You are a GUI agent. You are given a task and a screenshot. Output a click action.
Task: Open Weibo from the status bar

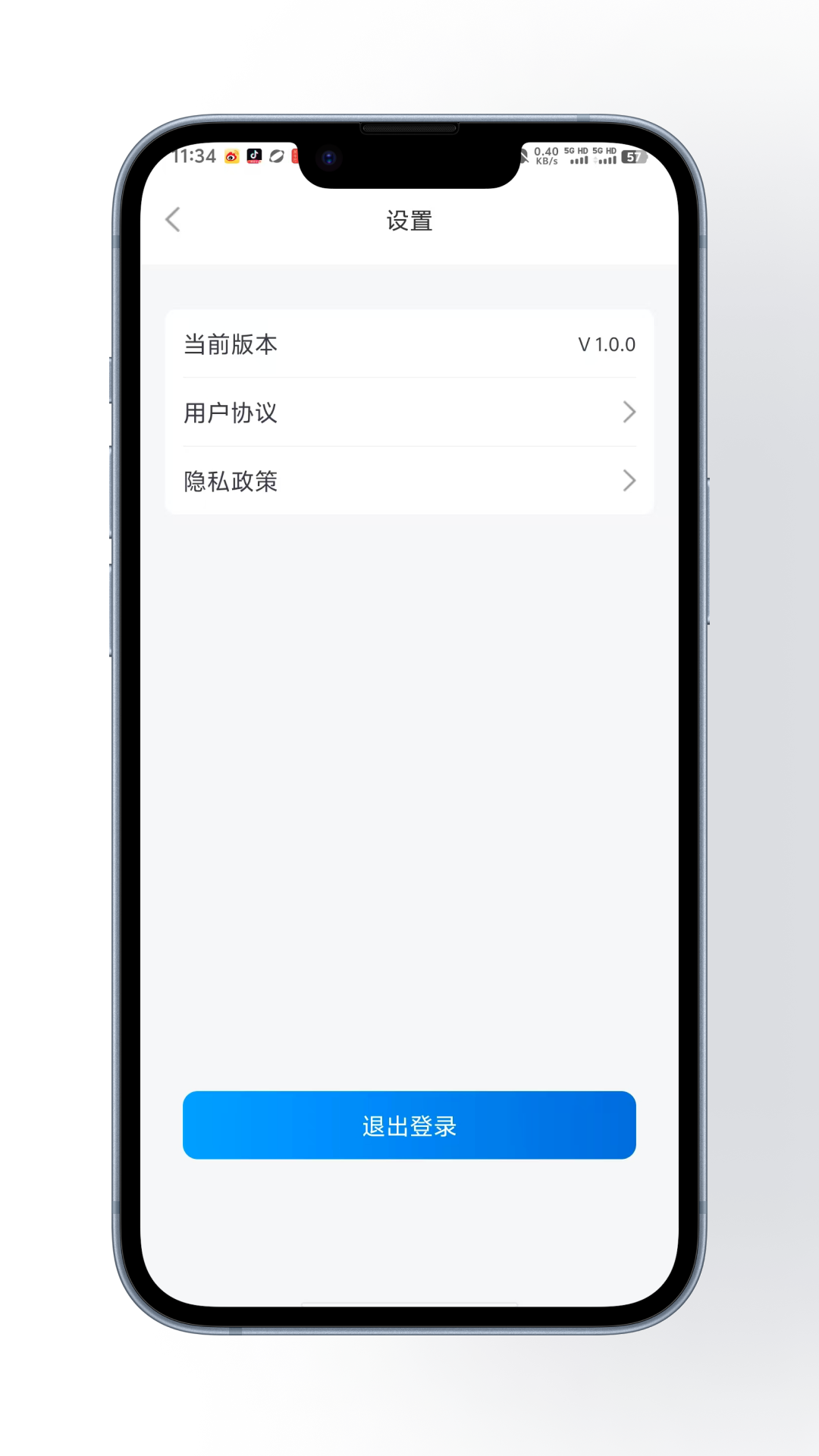(x=231, y=156)
